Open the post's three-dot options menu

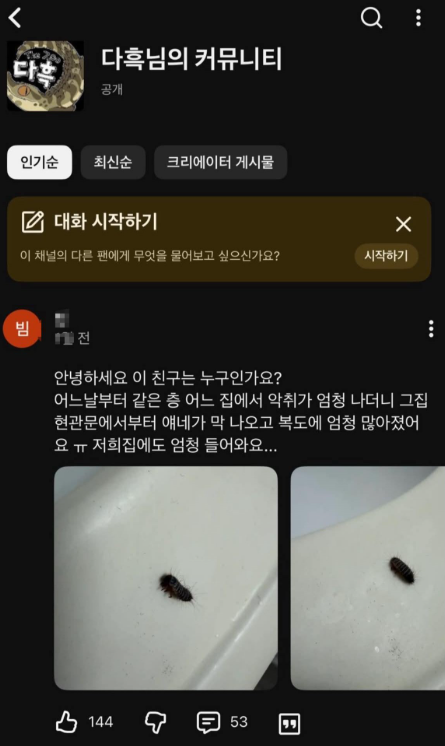[x=431, y=329]
